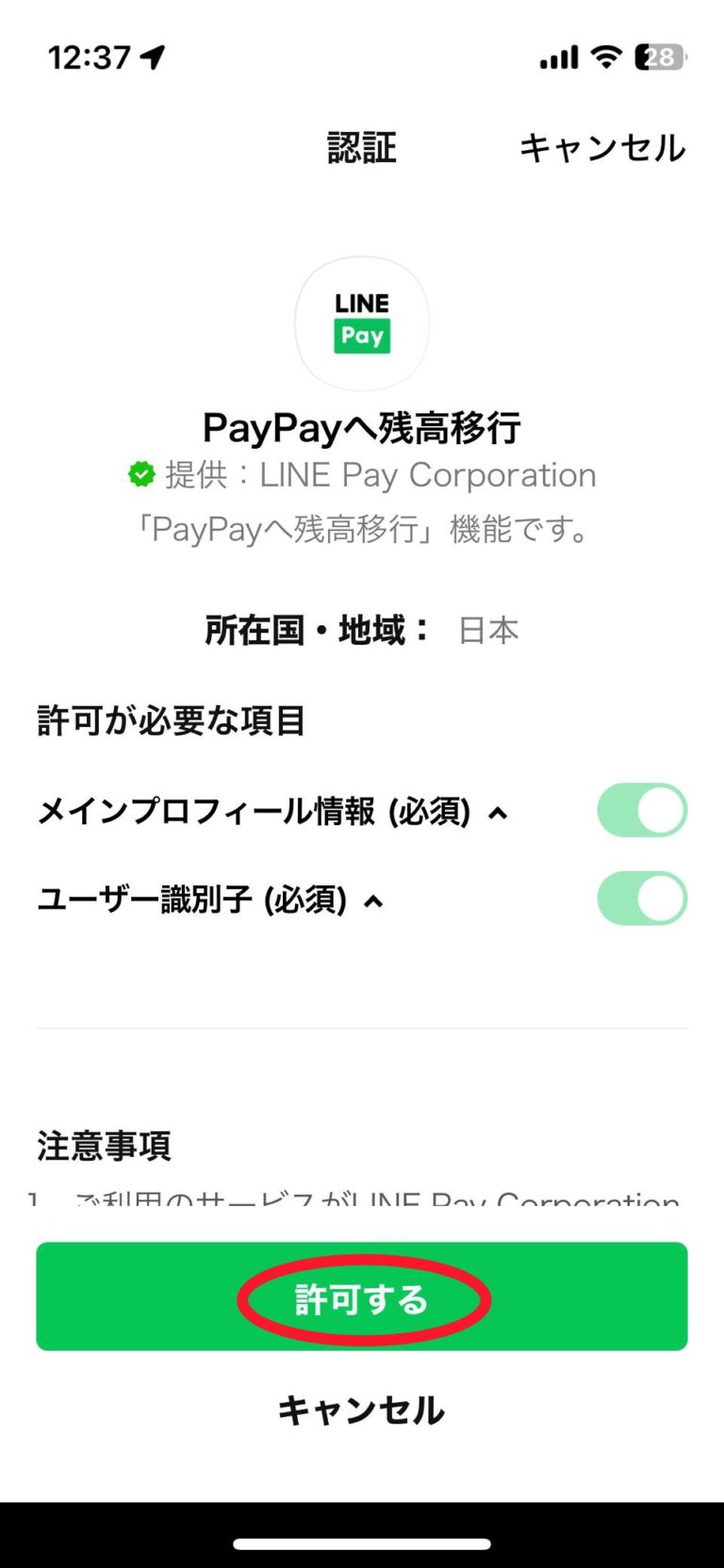The height and width of the screenshot is (1568, 724).
Task: Tap キャンセル in the top right corner
Action: coord(603,148)
